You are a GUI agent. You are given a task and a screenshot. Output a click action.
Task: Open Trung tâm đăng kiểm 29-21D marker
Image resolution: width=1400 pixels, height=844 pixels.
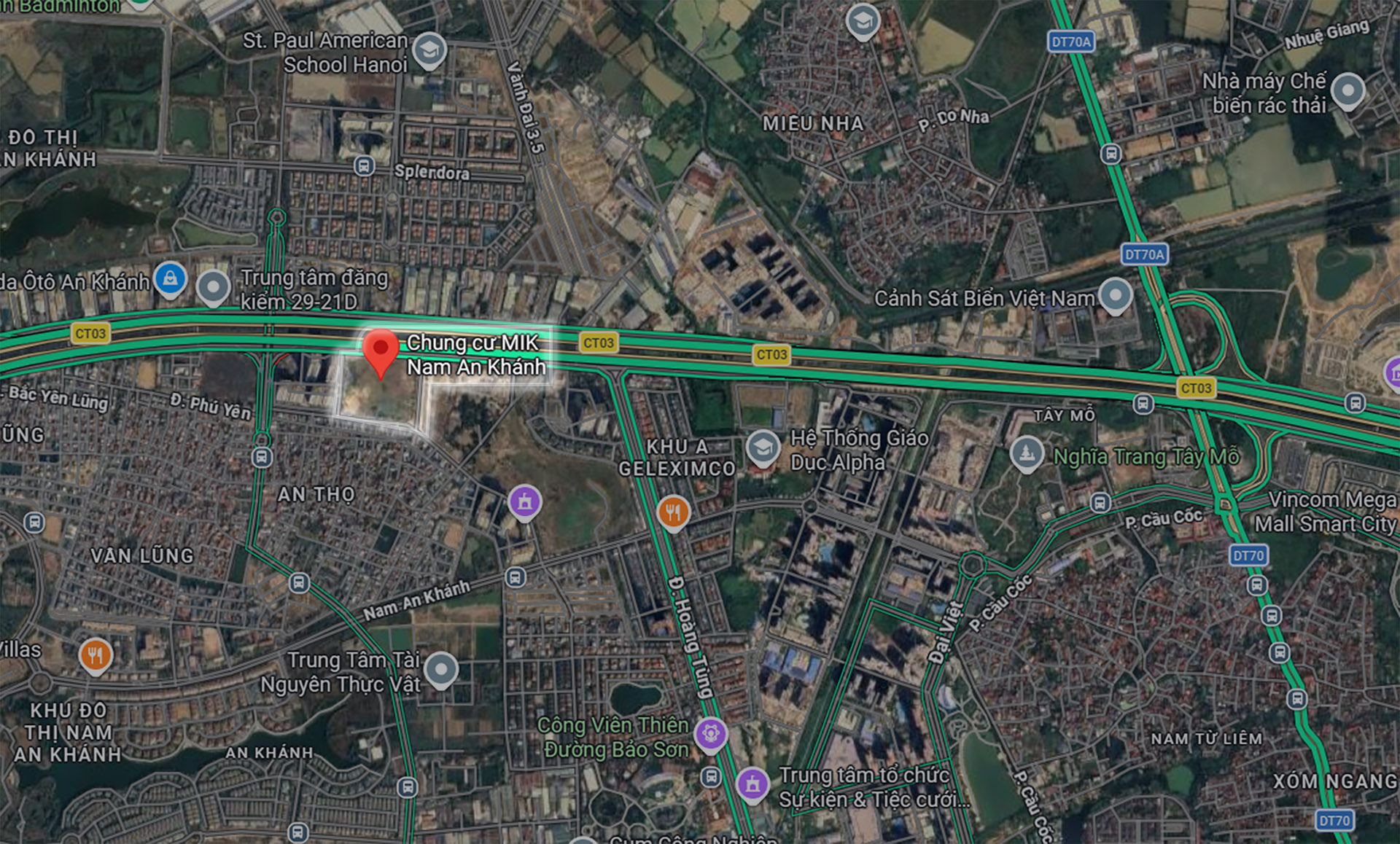213,286
